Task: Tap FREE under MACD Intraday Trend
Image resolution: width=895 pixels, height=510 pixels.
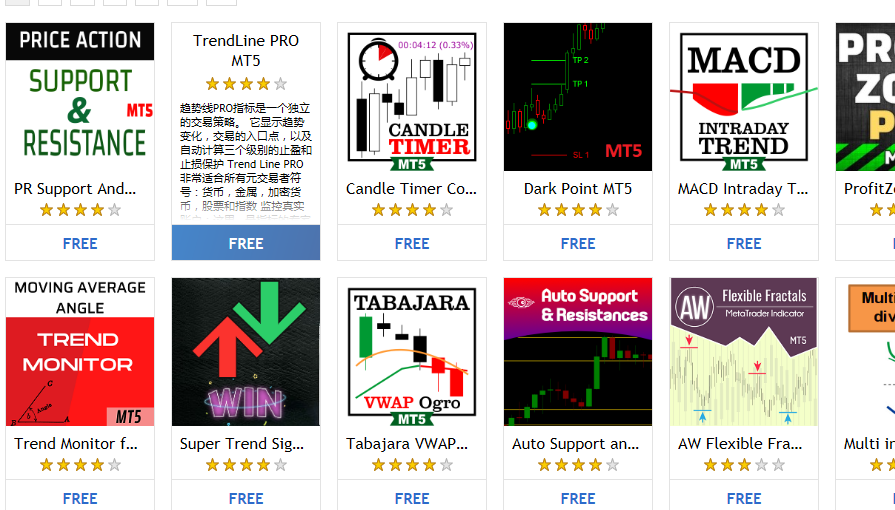Action: pos(744,243)
